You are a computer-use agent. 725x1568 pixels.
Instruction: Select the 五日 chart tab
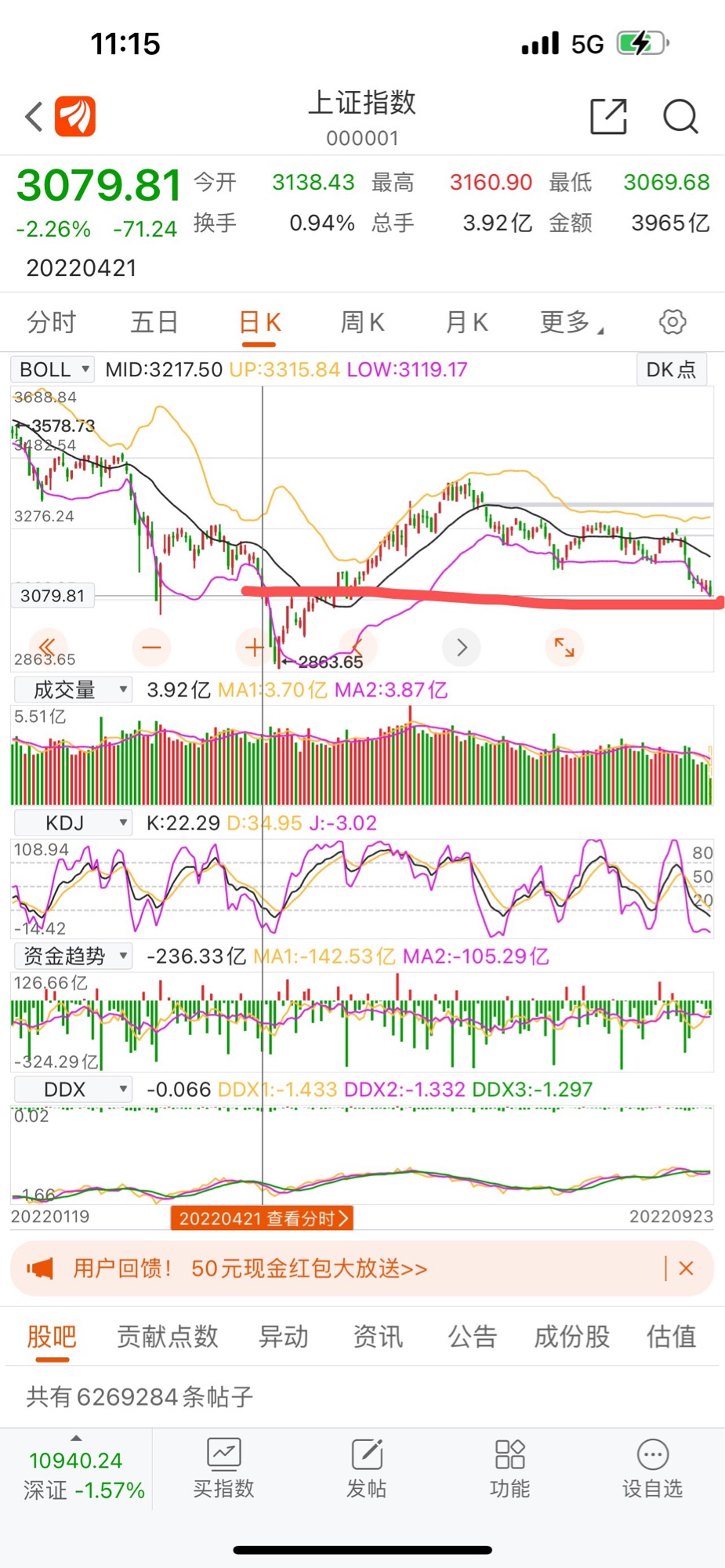coord(154,322)
